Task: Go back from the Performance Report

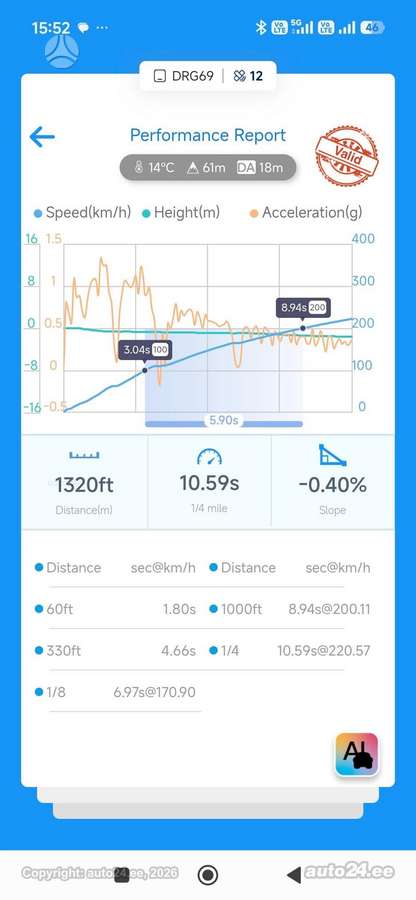Action: click(42, 137)
